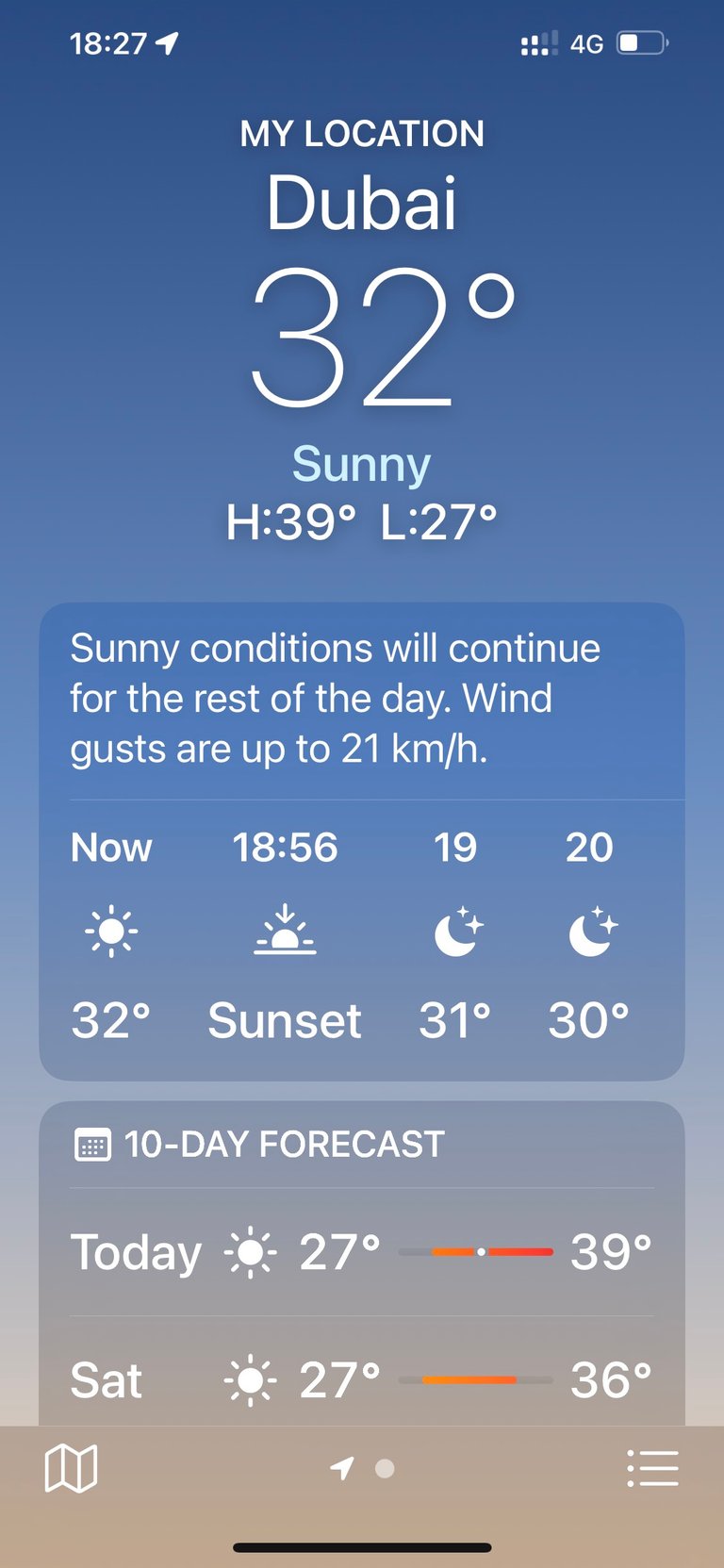Open the weather map view

[x=71, y=1468]
